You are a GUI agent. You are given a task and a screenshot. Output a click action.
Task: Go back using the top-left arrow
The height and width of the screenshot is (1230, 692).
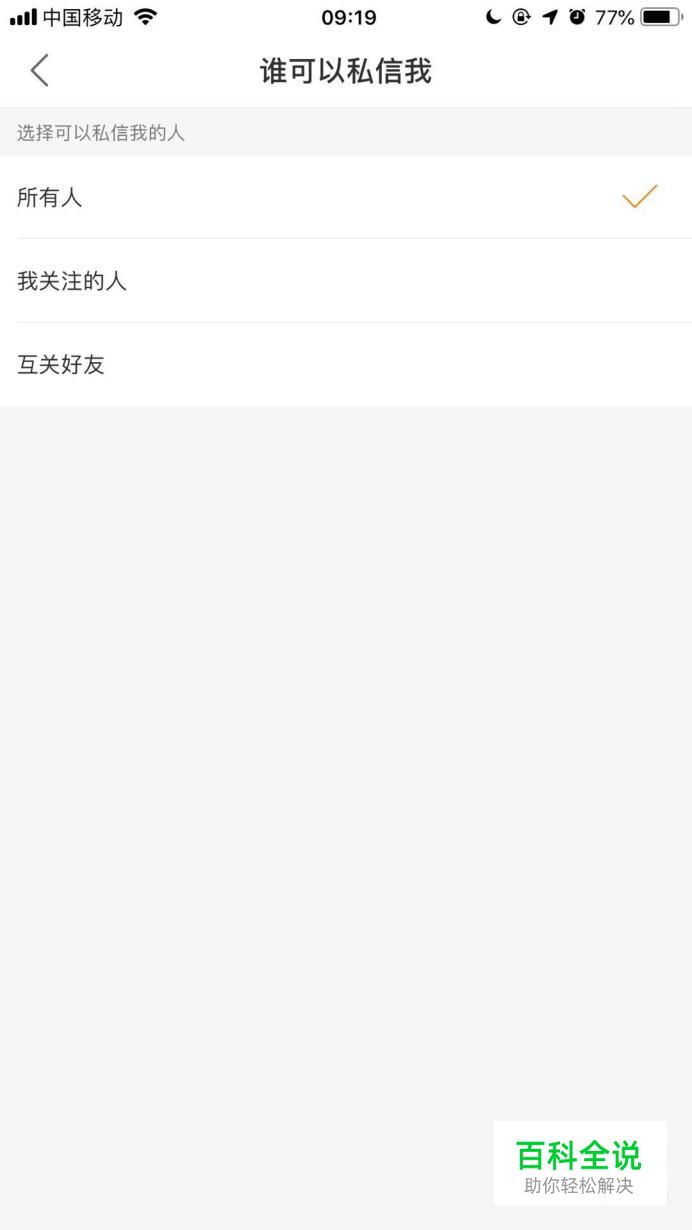click(x=39, y=70)
